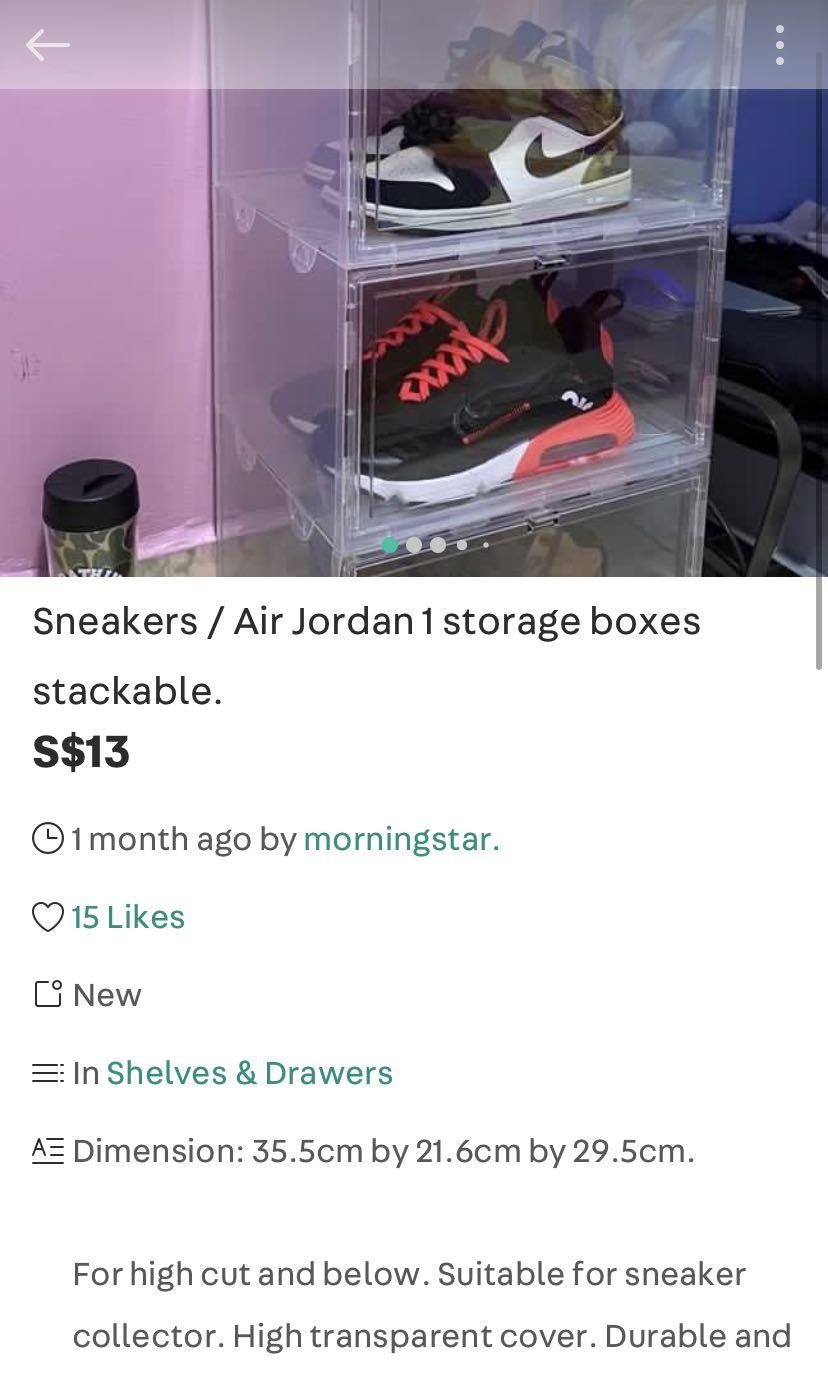Screen dimensions: 828x1381
Task: Click the condition tag icon beside New
Action: (x=47, y=994)
